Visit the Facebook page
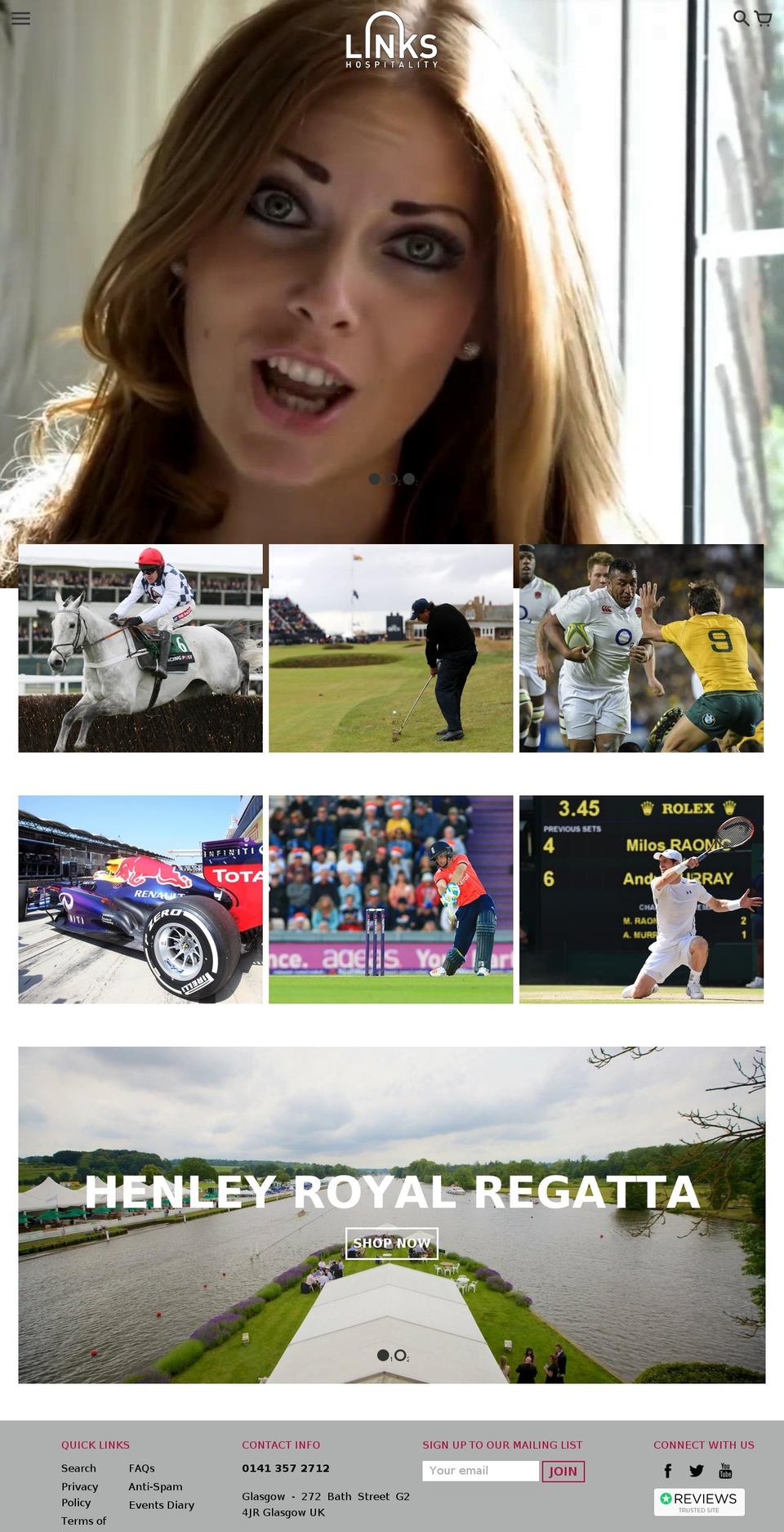784x1532 pixels. 668,1471
